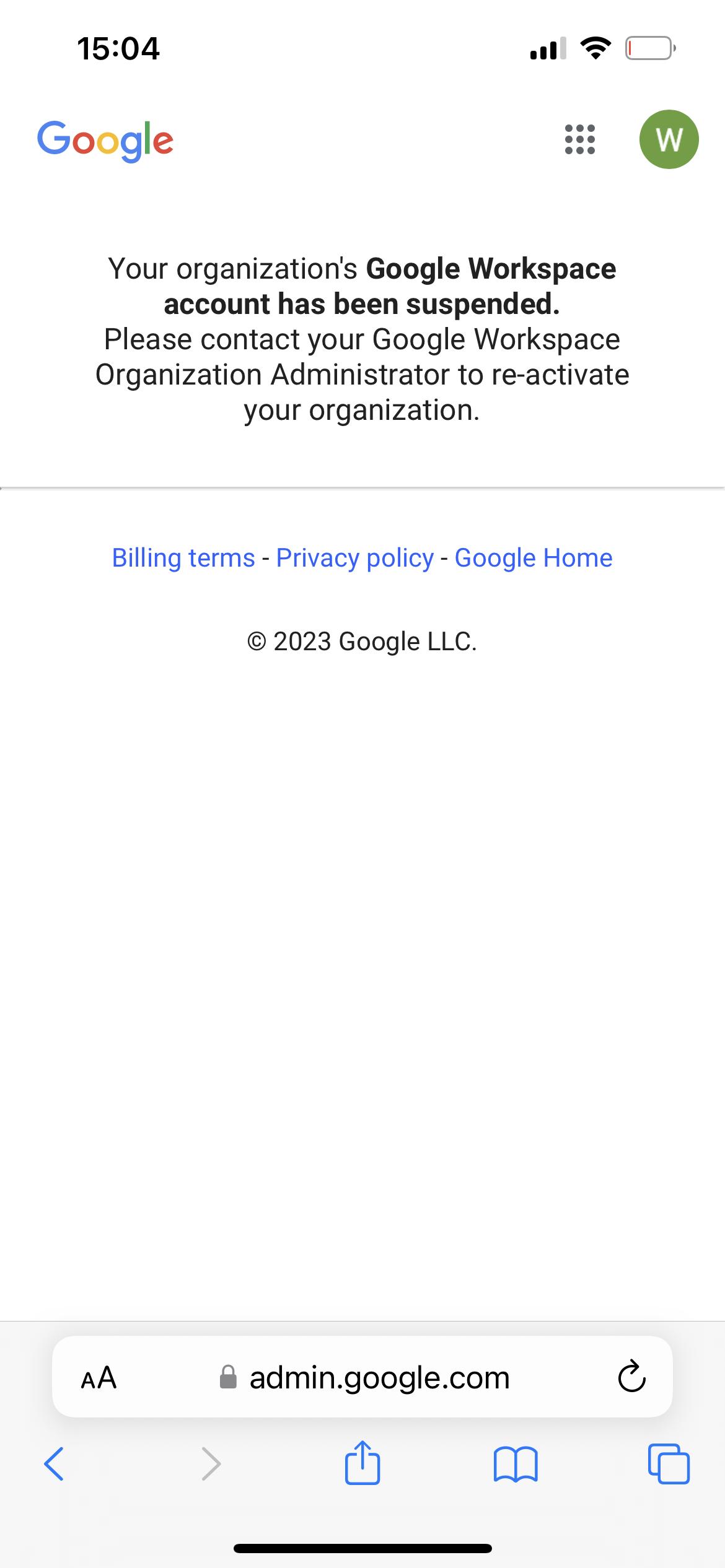The height and width of the screenshot is (1568, 725).
Task: Open the Google apps grid
Action: pyautogui.click(x=580, y=139)
